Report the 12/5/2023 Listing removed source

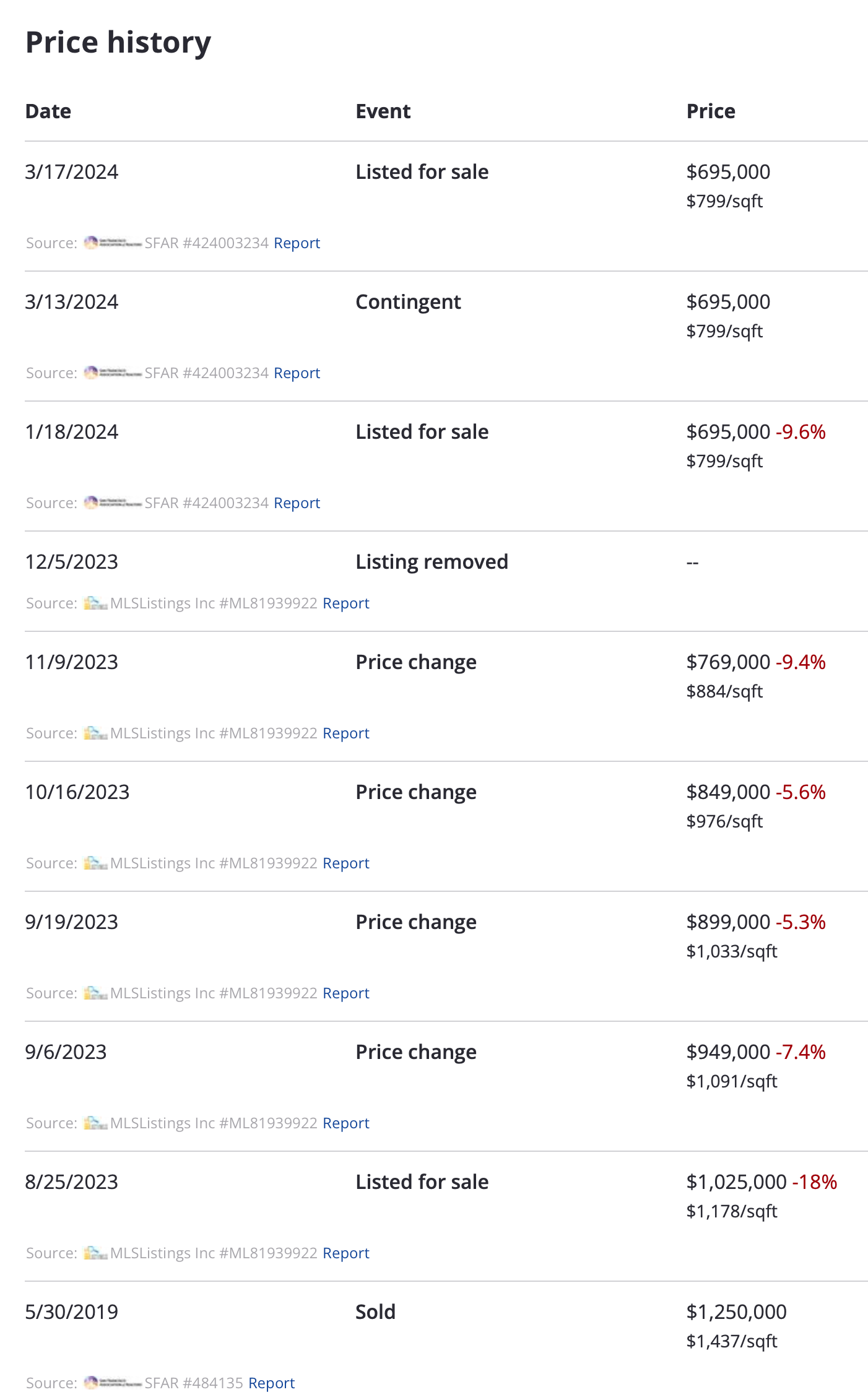345,603
